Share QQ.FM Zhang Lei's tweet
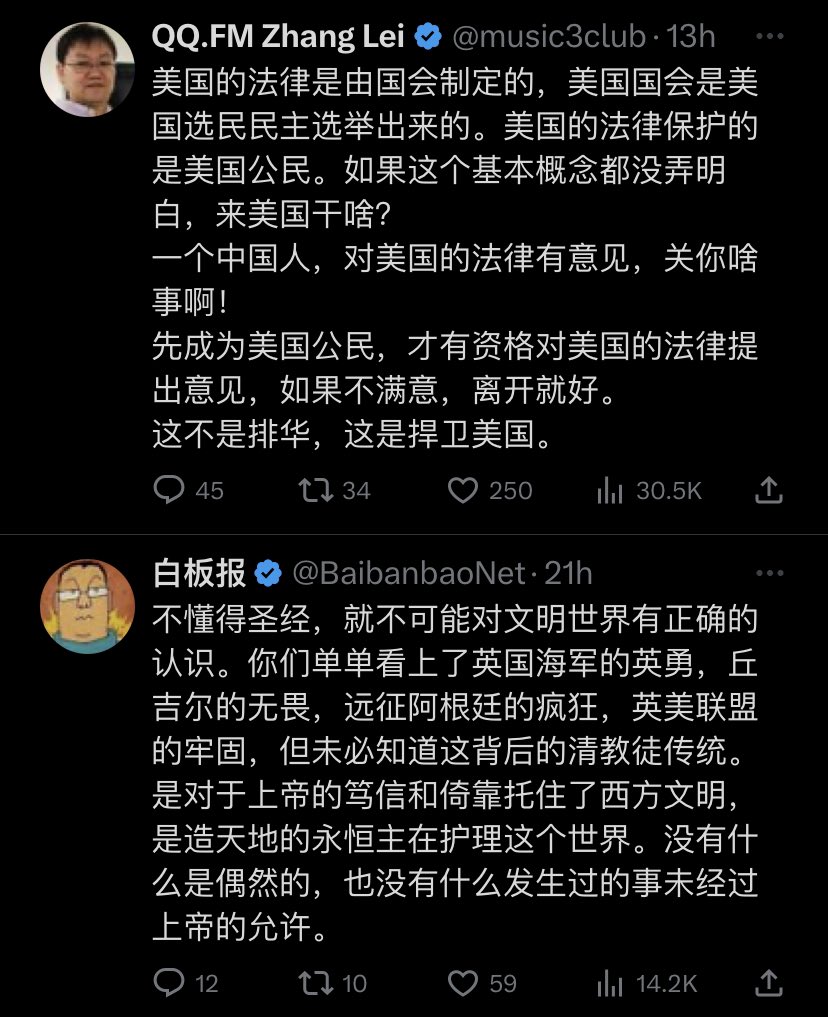This screenshot has height=1017, width=828. (x=768, y=489)
